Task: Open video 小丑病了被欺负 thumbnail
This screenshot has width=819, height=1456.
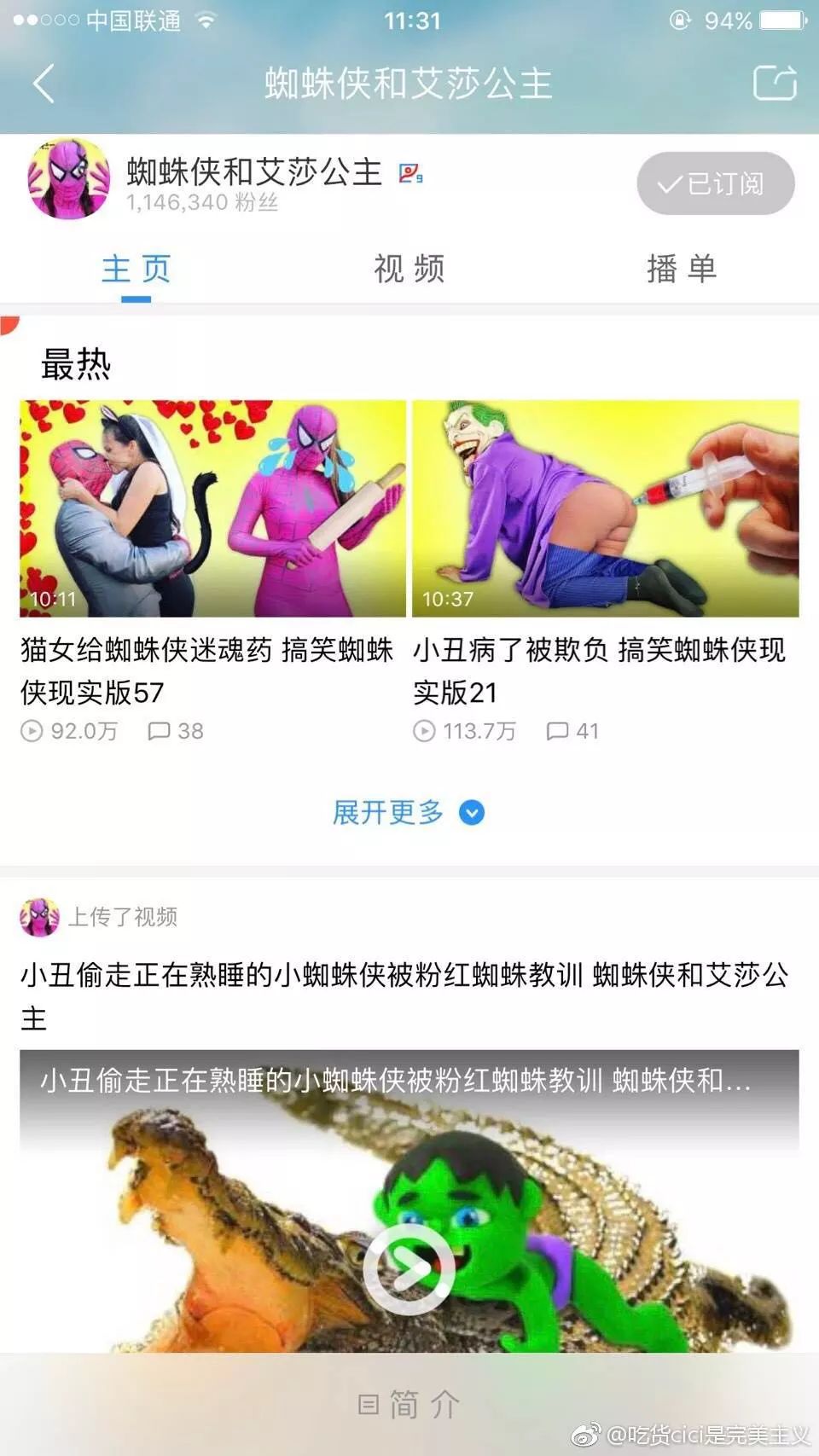Action: (606, 508)
